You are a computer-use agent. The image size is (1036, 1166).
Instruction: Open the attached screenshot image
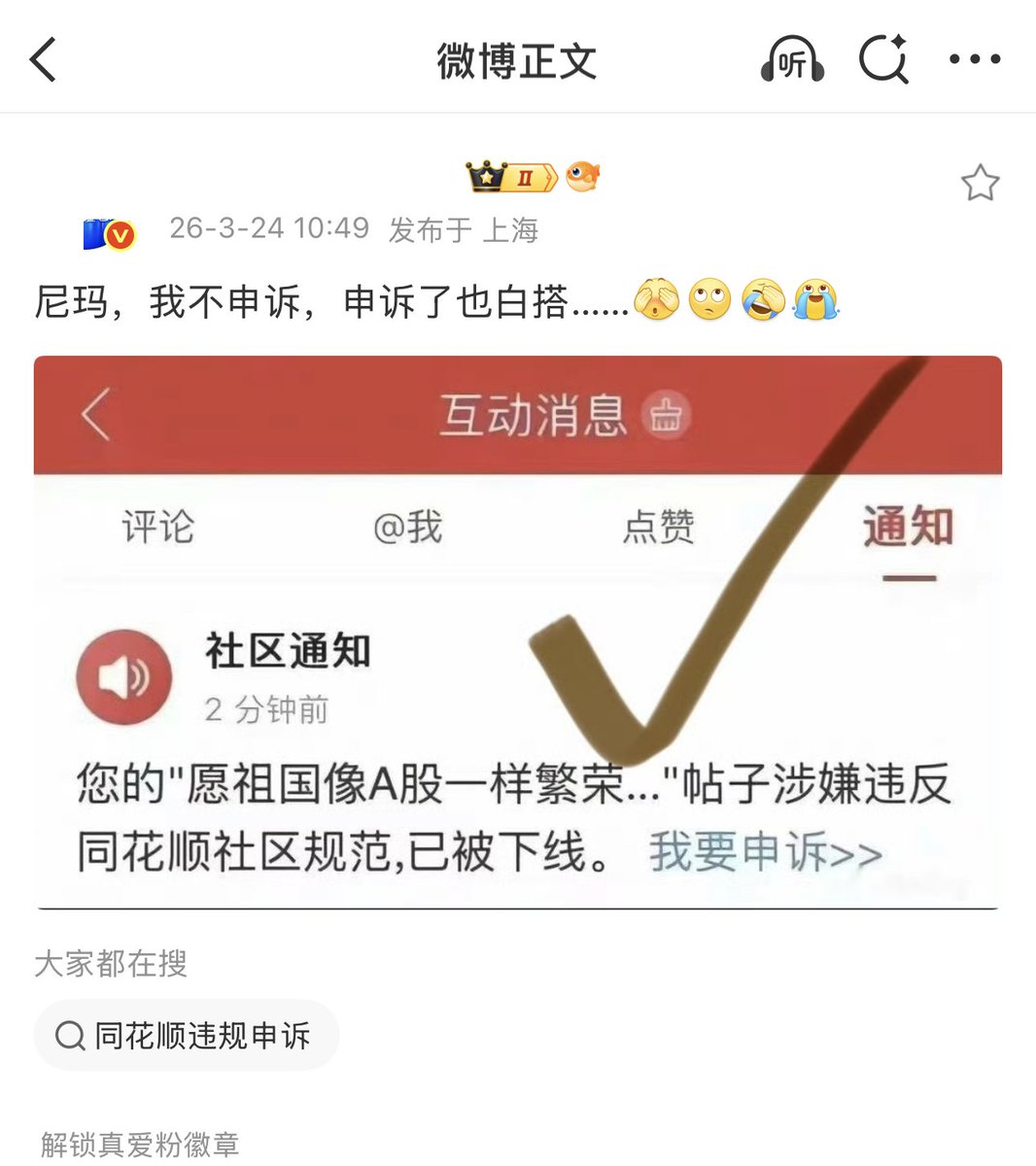click(517, 632)
